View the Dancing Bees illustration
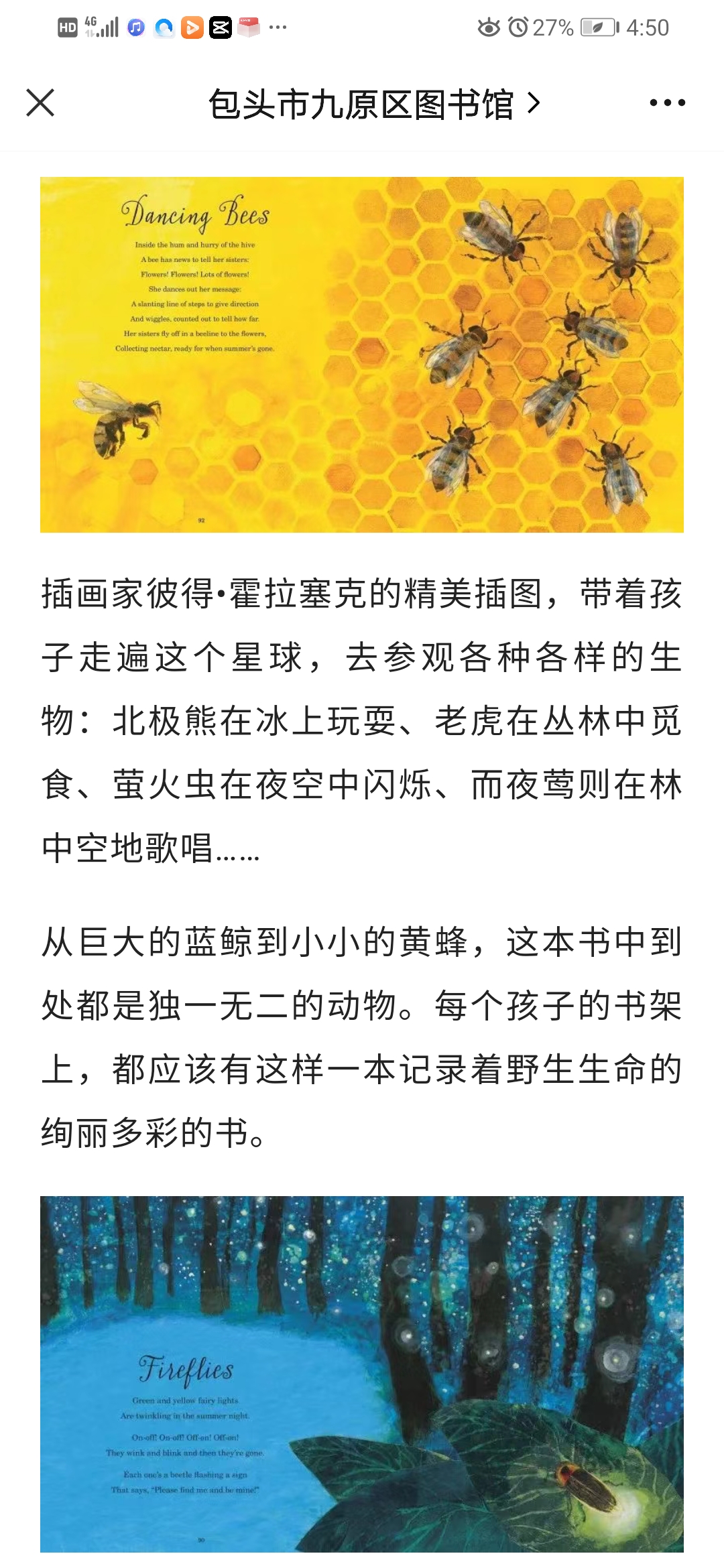 coord(362,354)
